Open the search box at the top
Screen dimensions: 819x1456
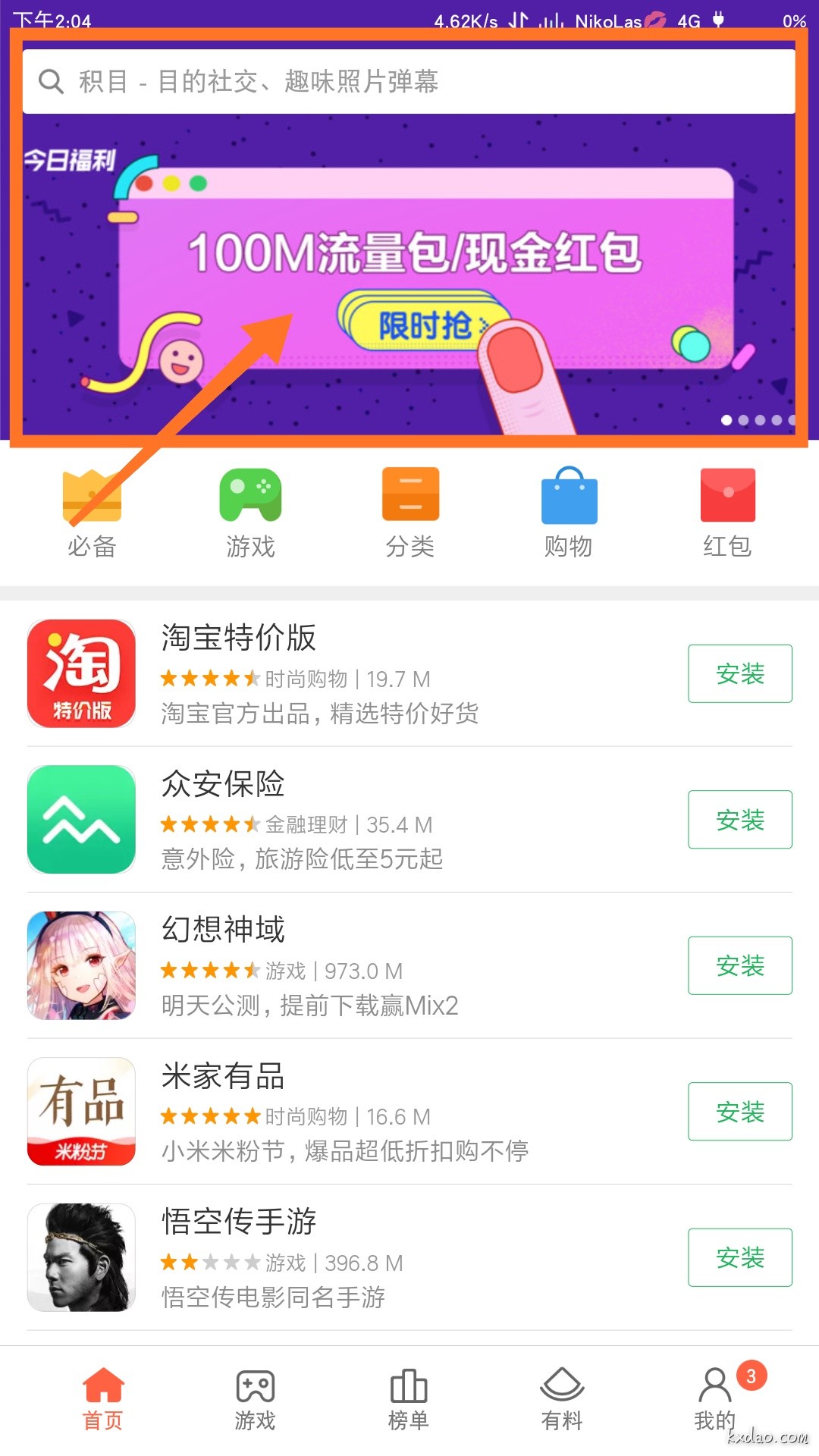tap(409, 81)
